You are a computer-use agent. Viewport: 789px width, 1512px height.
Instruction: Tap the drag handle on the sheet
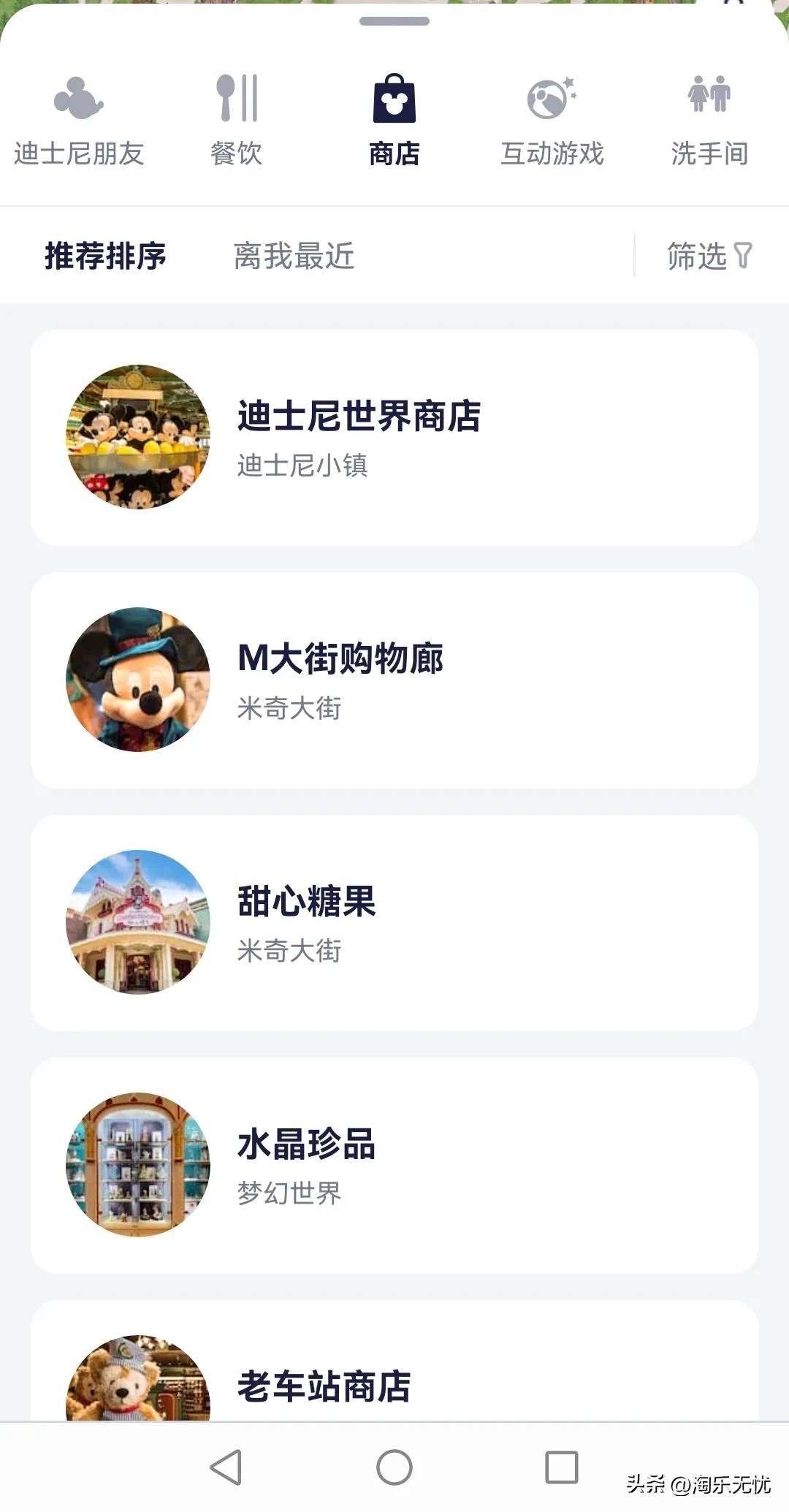coord(394,21)
